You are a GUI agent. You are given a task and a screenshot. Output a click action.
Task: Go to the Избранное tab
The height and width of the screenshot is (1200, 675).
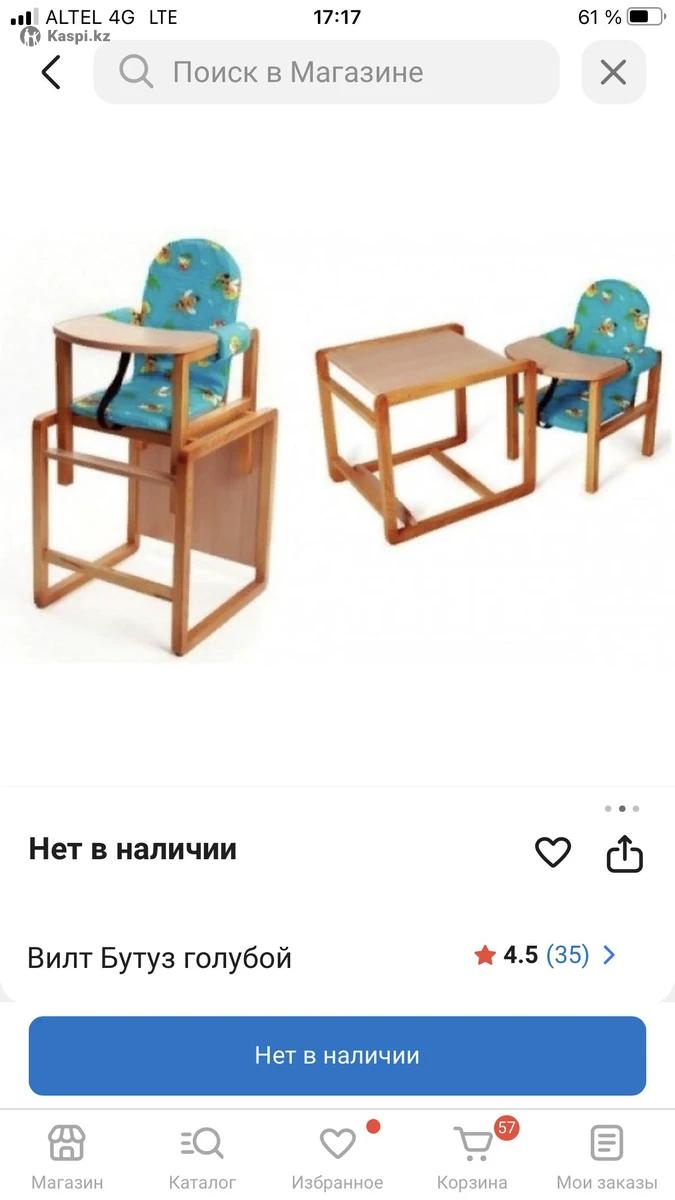(x=337, y=1155)
